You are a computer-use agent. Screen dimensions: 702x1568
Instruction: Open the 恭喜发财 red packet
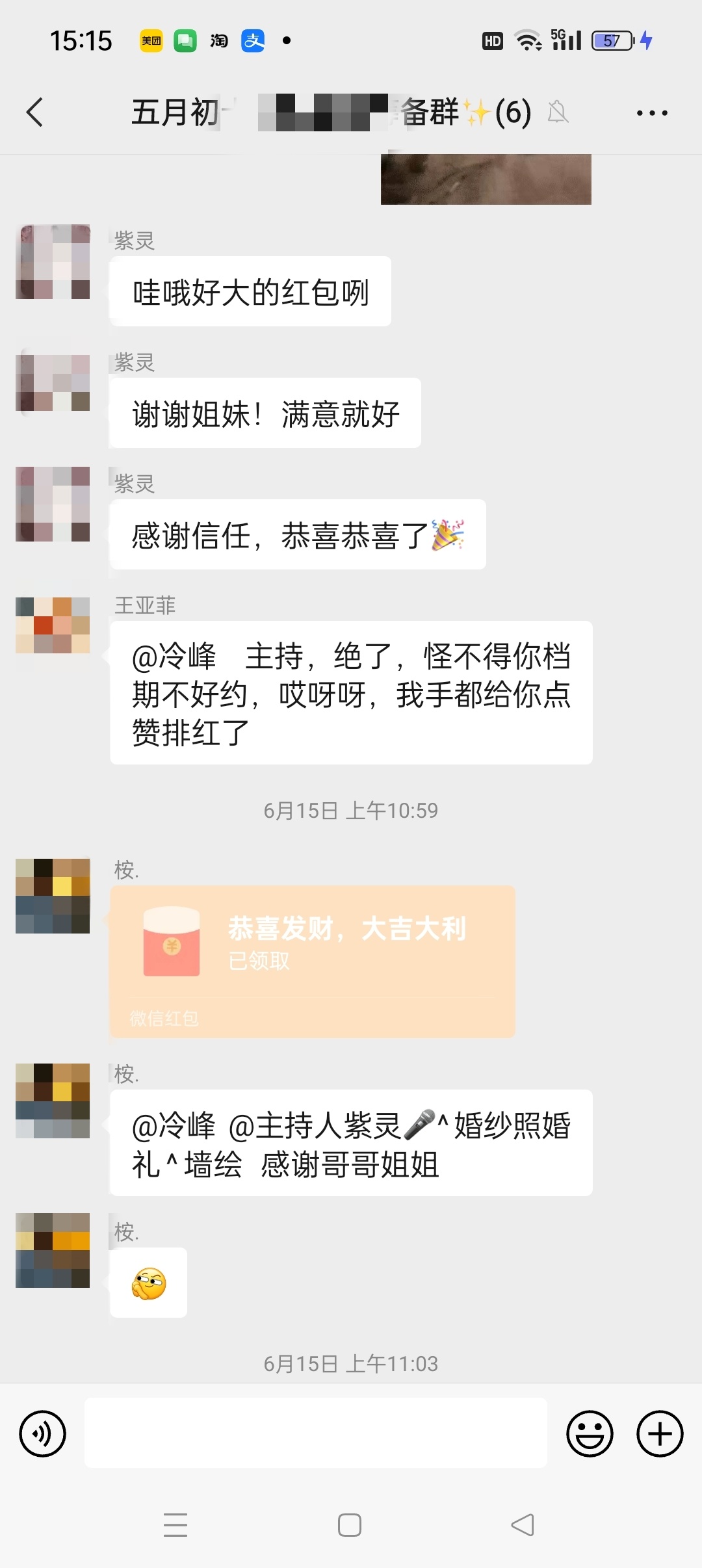click(312, 961)
